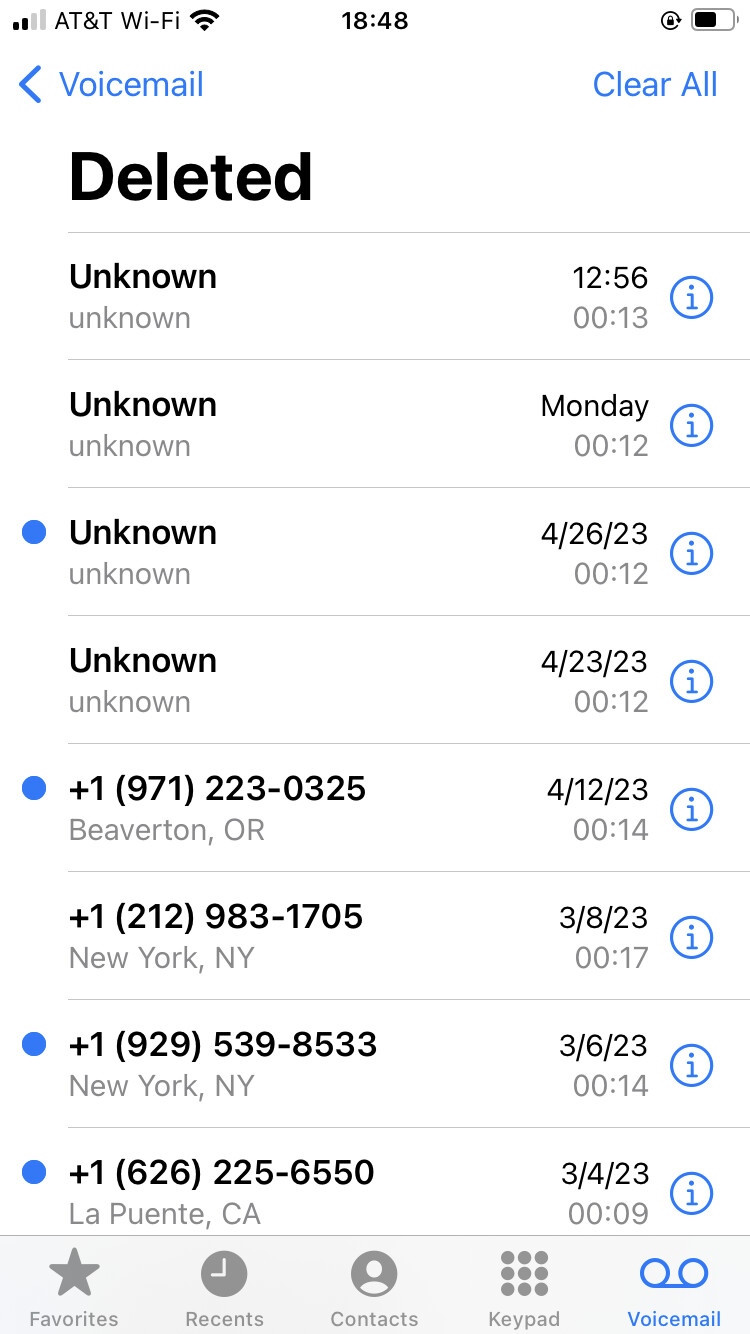View info for La Puente, CA voicemail

[x=691, y=1193]
